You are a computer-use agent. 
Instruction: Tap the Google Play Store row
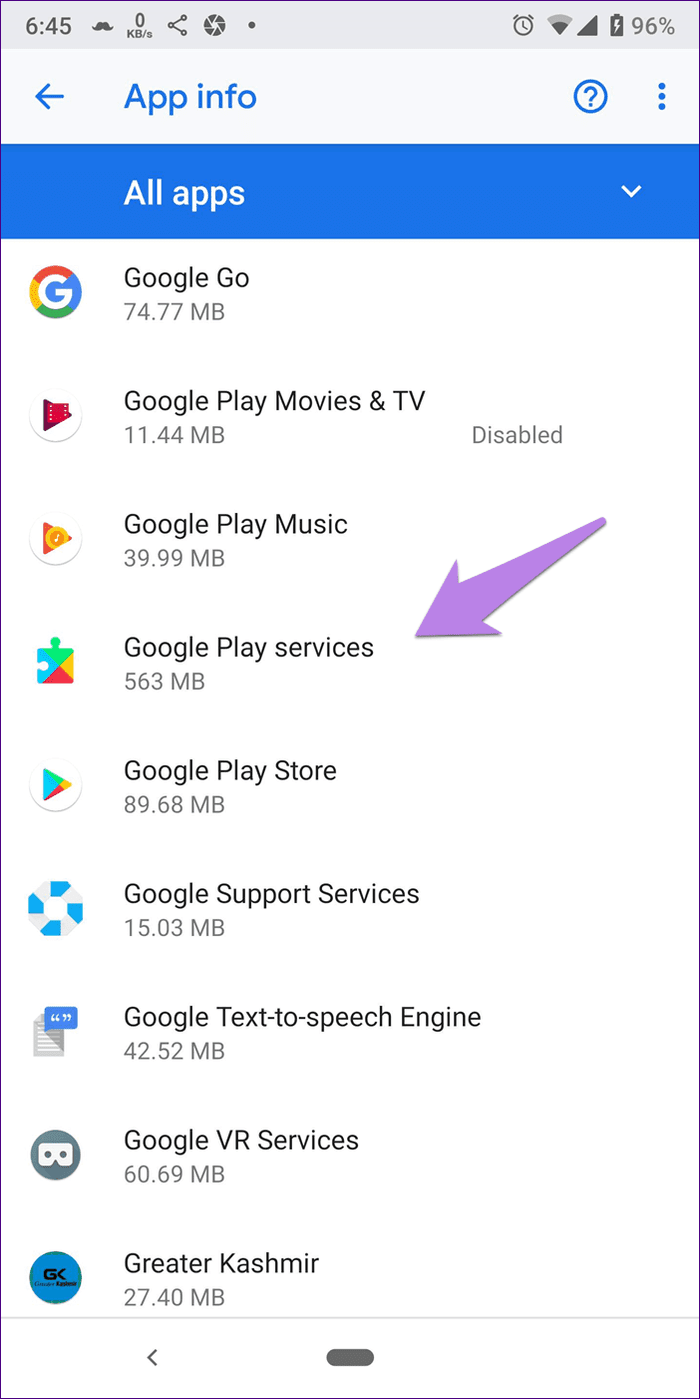click(350, 786)
